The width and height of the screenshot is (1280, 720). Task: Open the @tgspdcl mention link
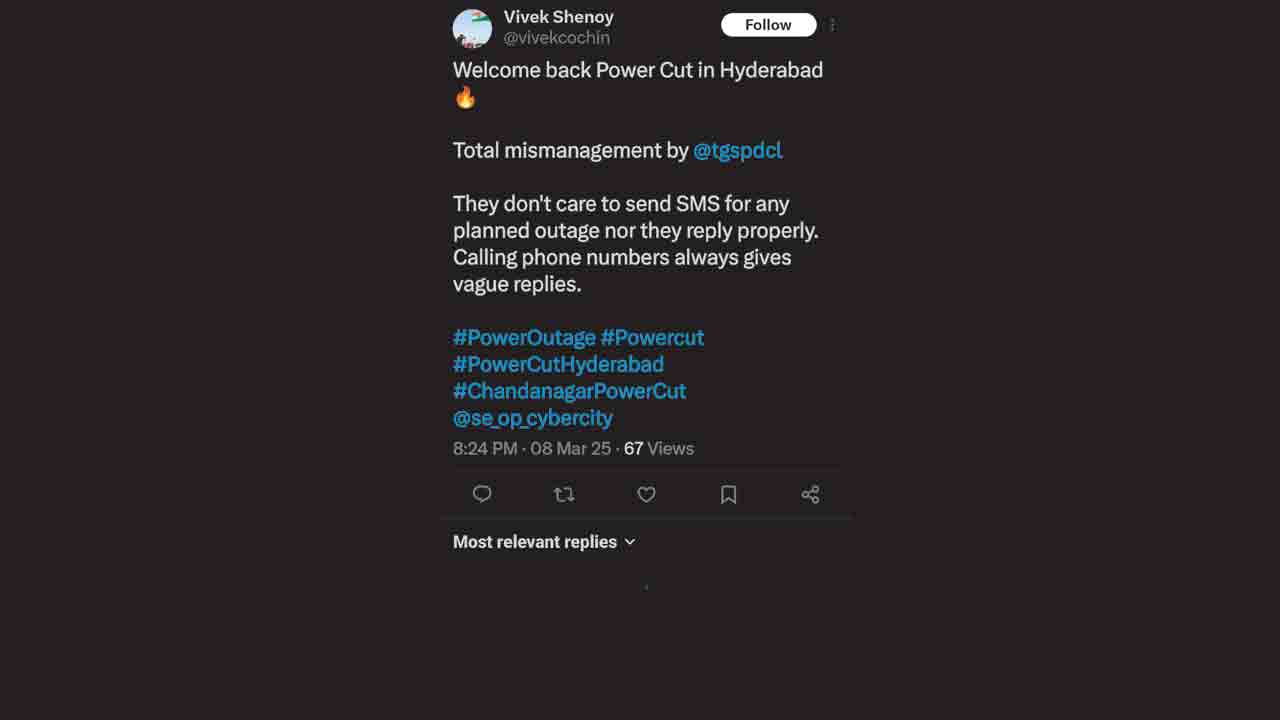click(737, 150)
